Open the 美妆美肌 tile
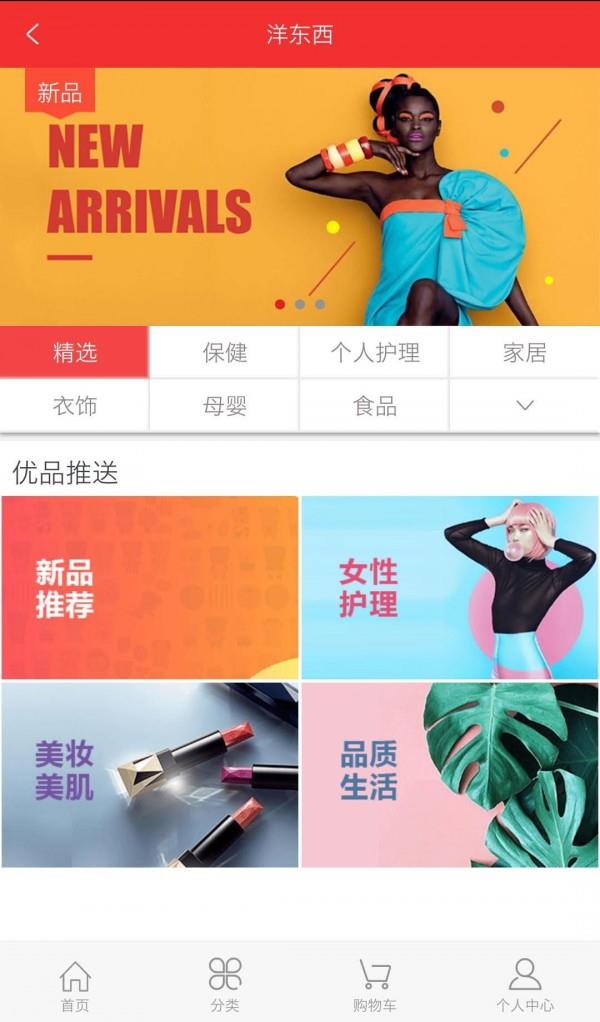Screen dimensions: 600x1022 tap(150, 774)
